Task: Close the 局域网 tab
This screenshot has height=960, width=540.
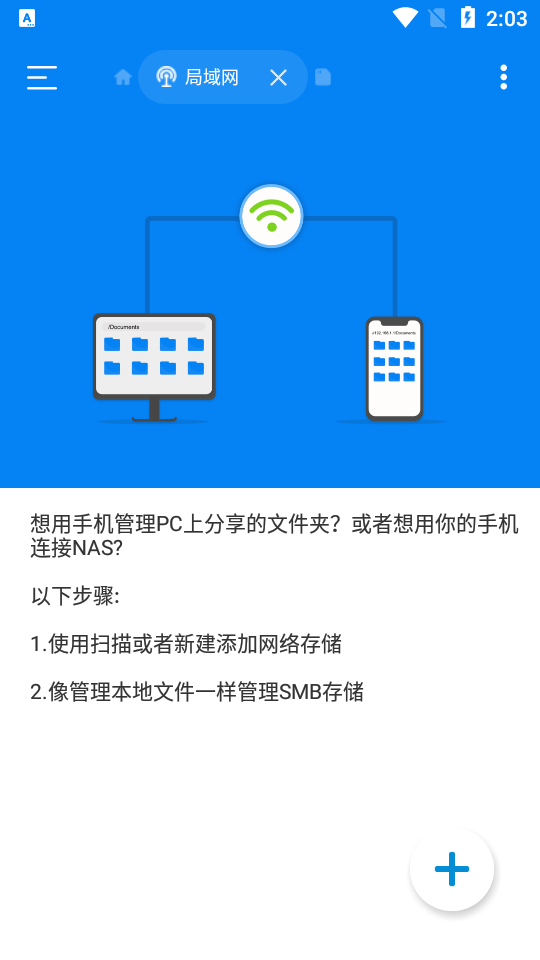Action: [279, 78]
